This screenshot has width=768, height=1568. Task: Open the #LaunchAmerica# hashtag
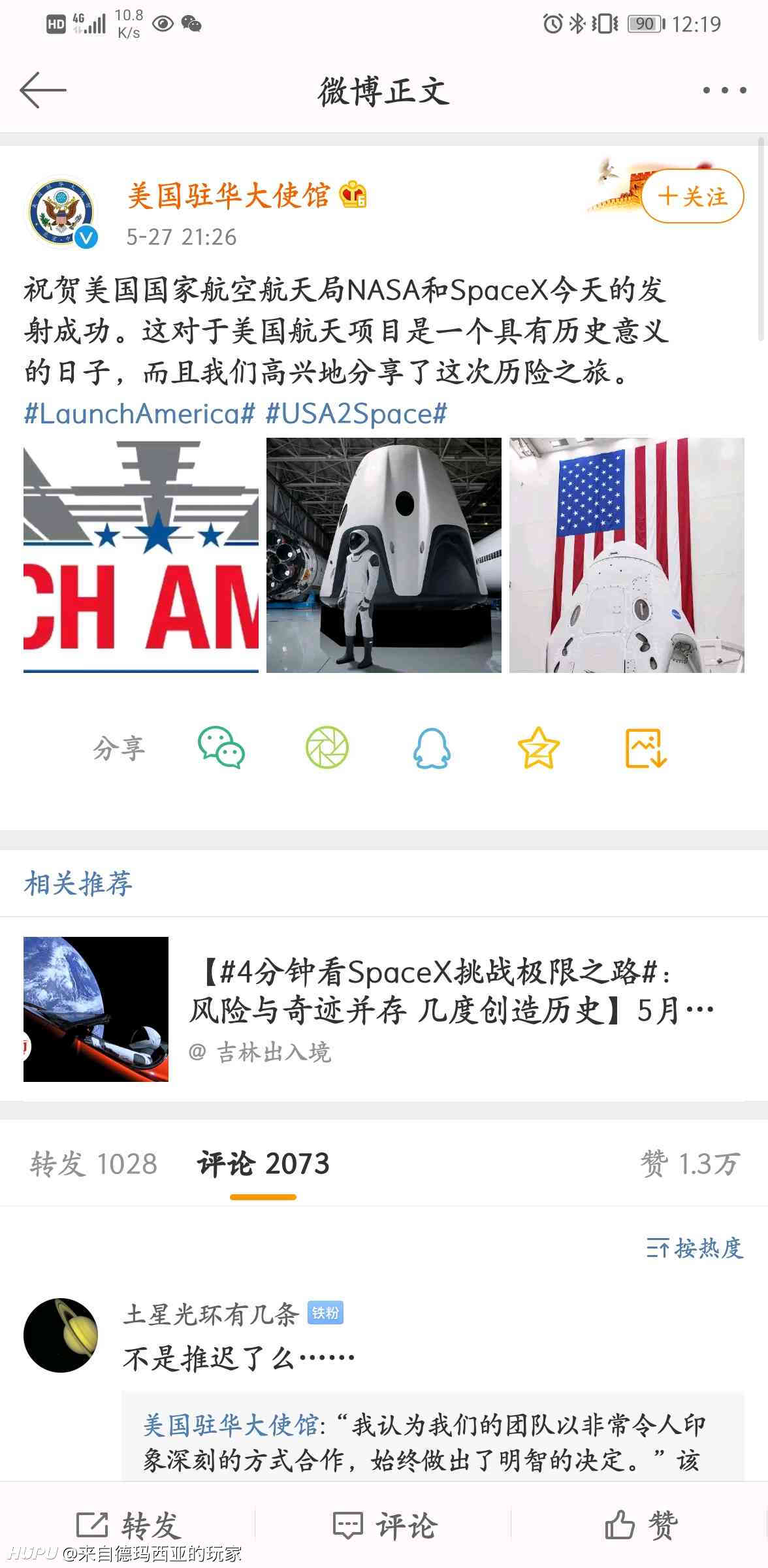[138, 414]
